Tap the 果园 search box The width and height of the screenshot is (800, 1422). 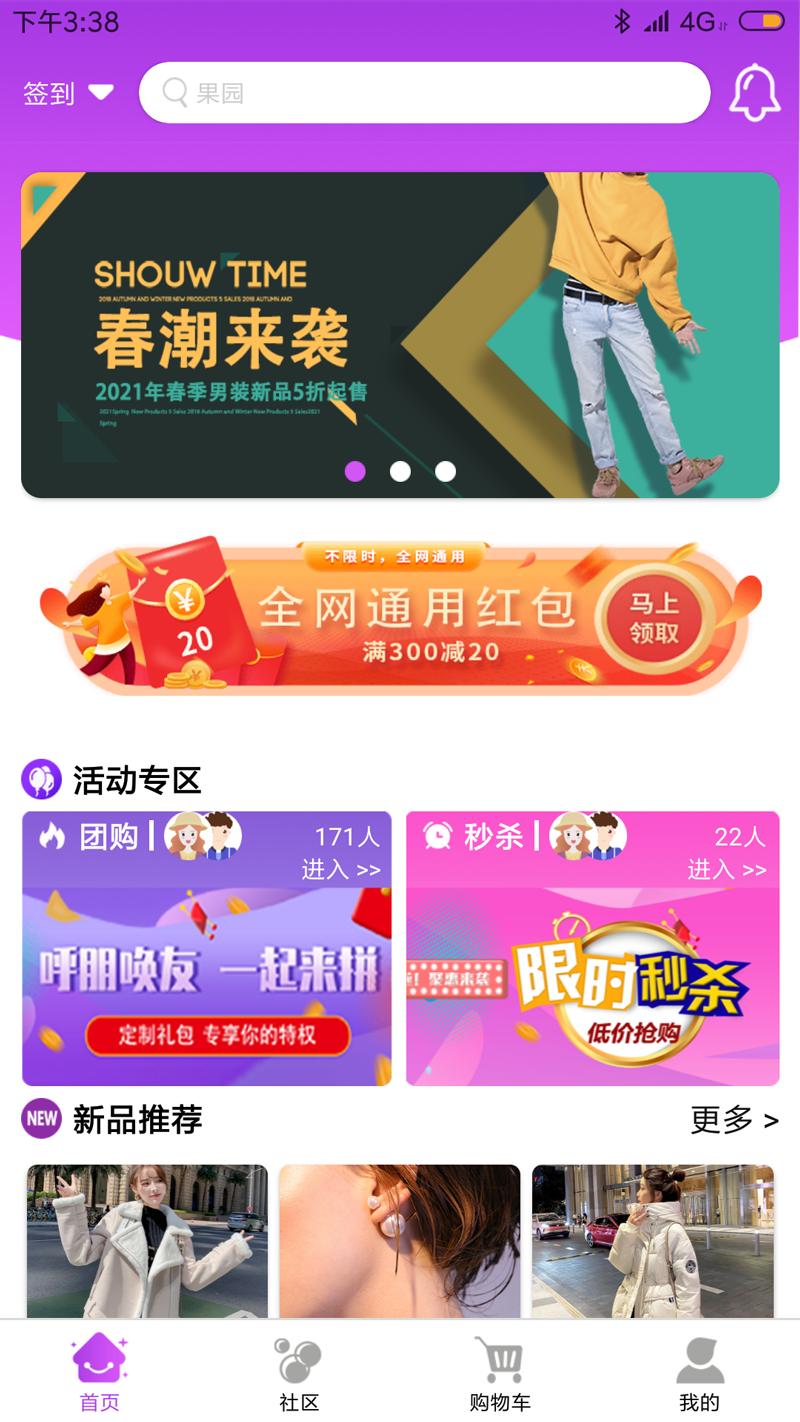(x=425, y=93)
